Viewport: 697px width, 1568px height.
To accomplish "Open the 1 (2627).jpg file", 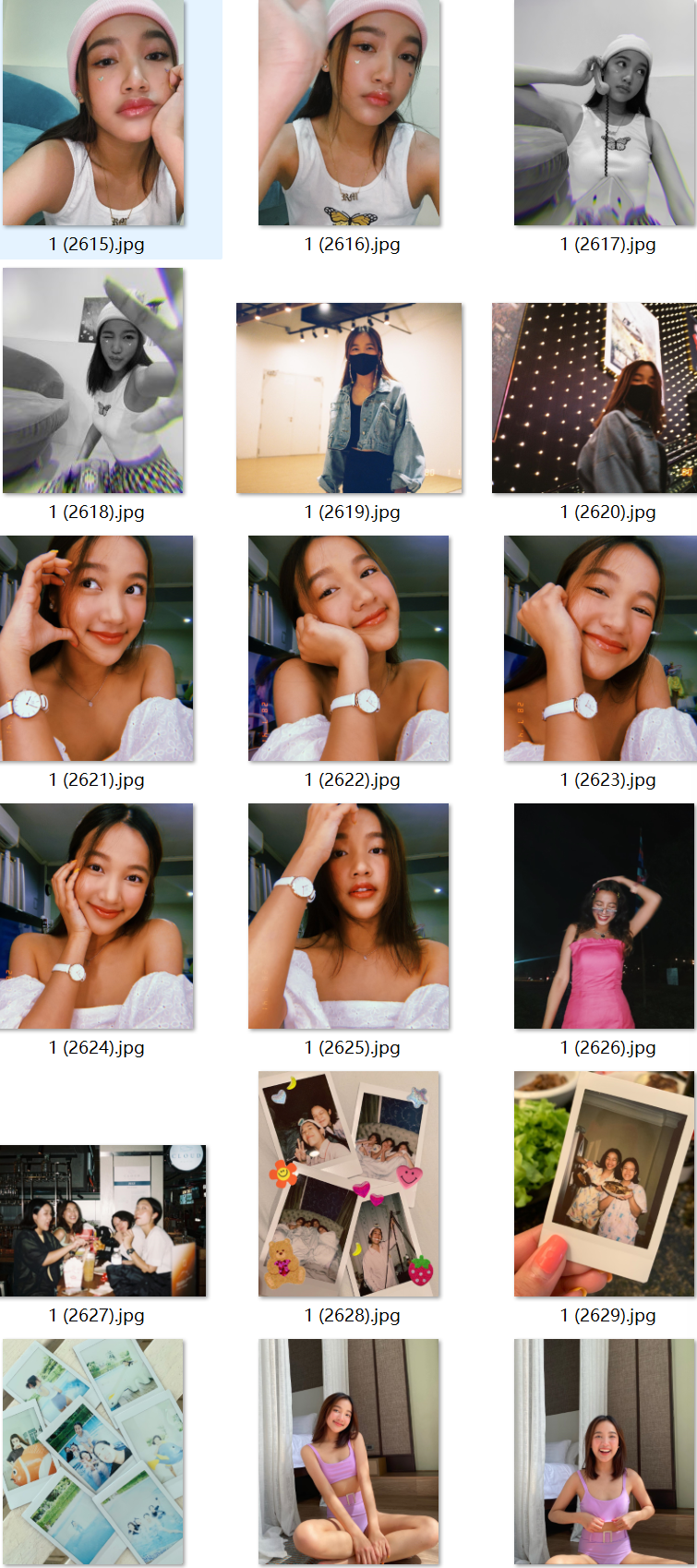I will click(x=102, y=1221).
